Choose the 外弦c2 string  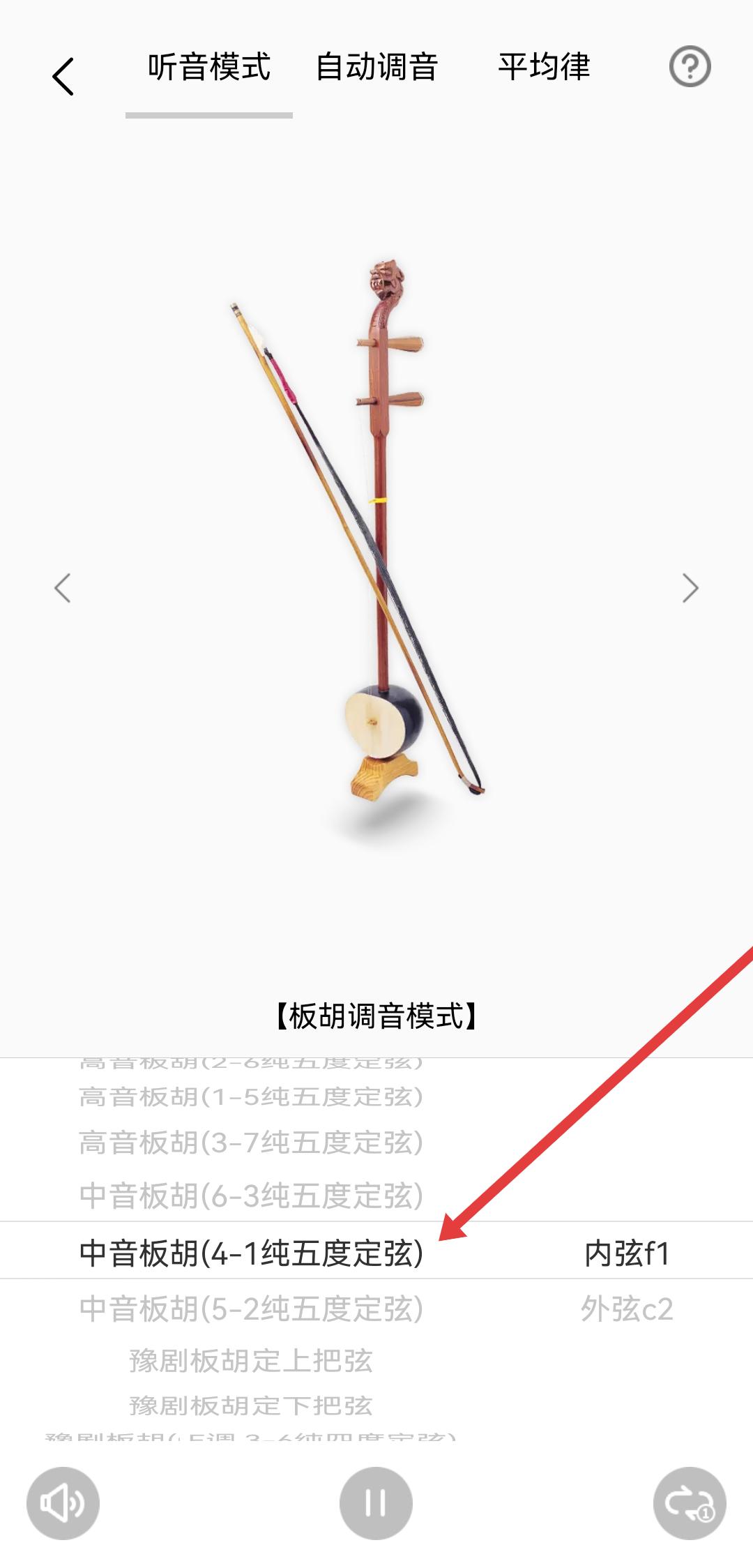(627, 1309)
